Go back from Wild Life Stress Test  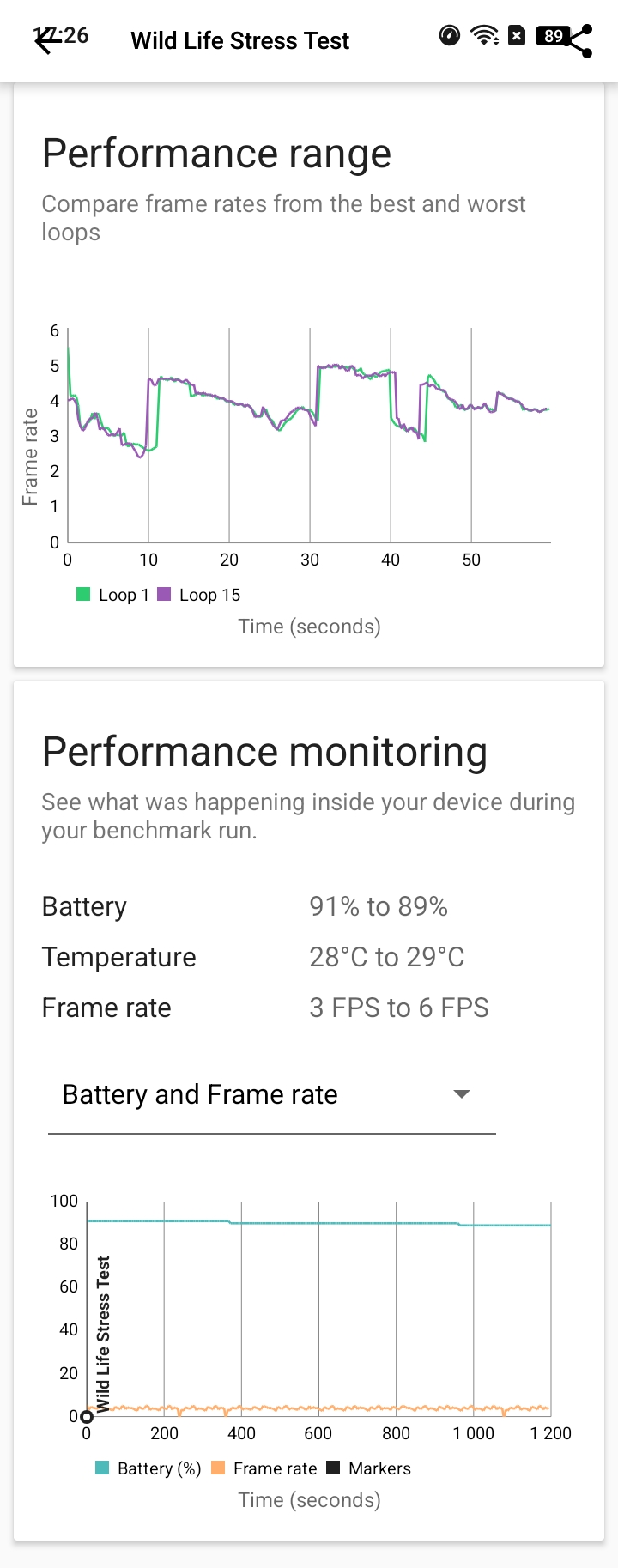pos(46,40)
